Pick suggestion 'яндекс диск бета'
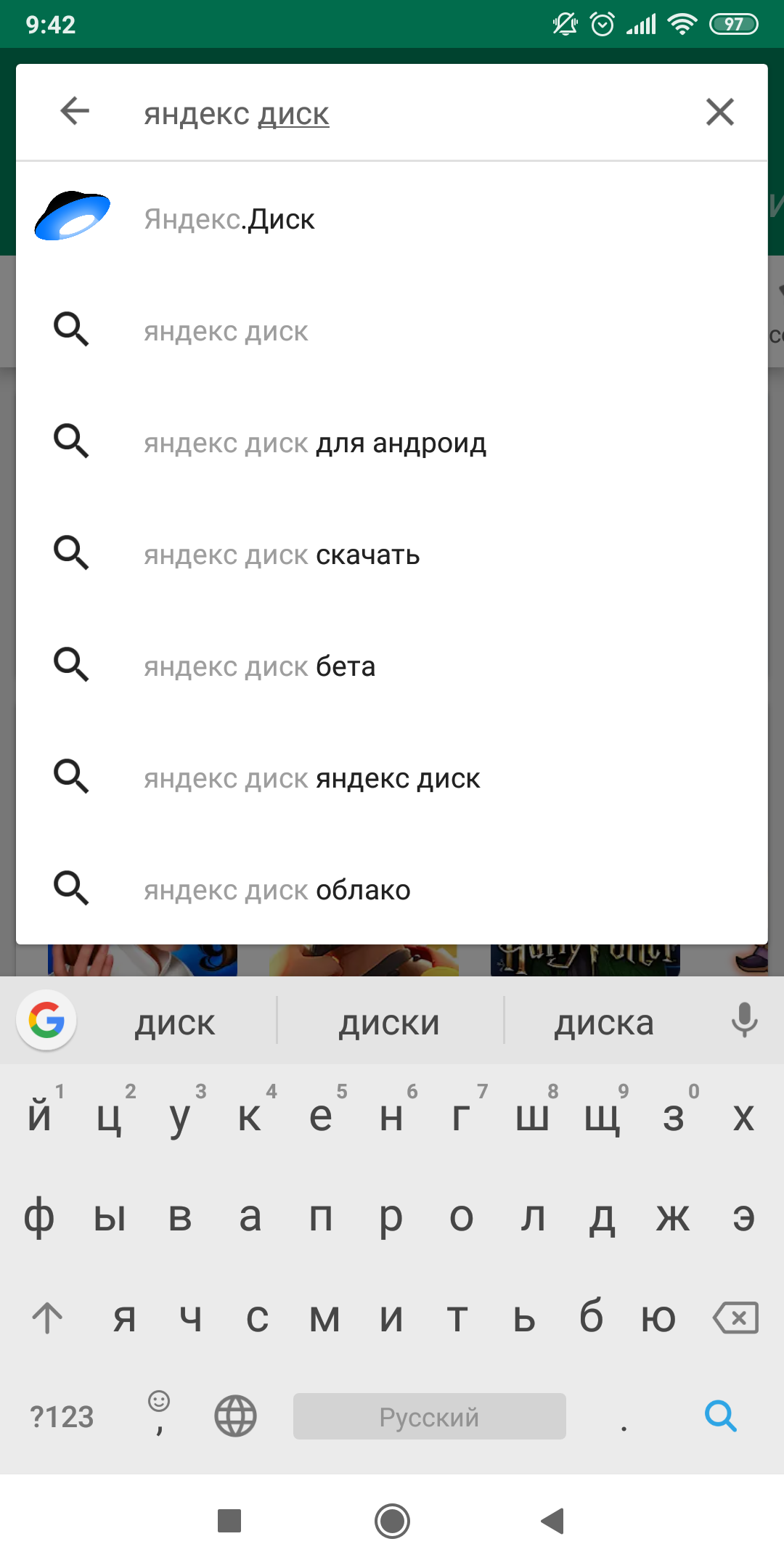This screenshot has height=1568, width=784. (x=259, y=667)
